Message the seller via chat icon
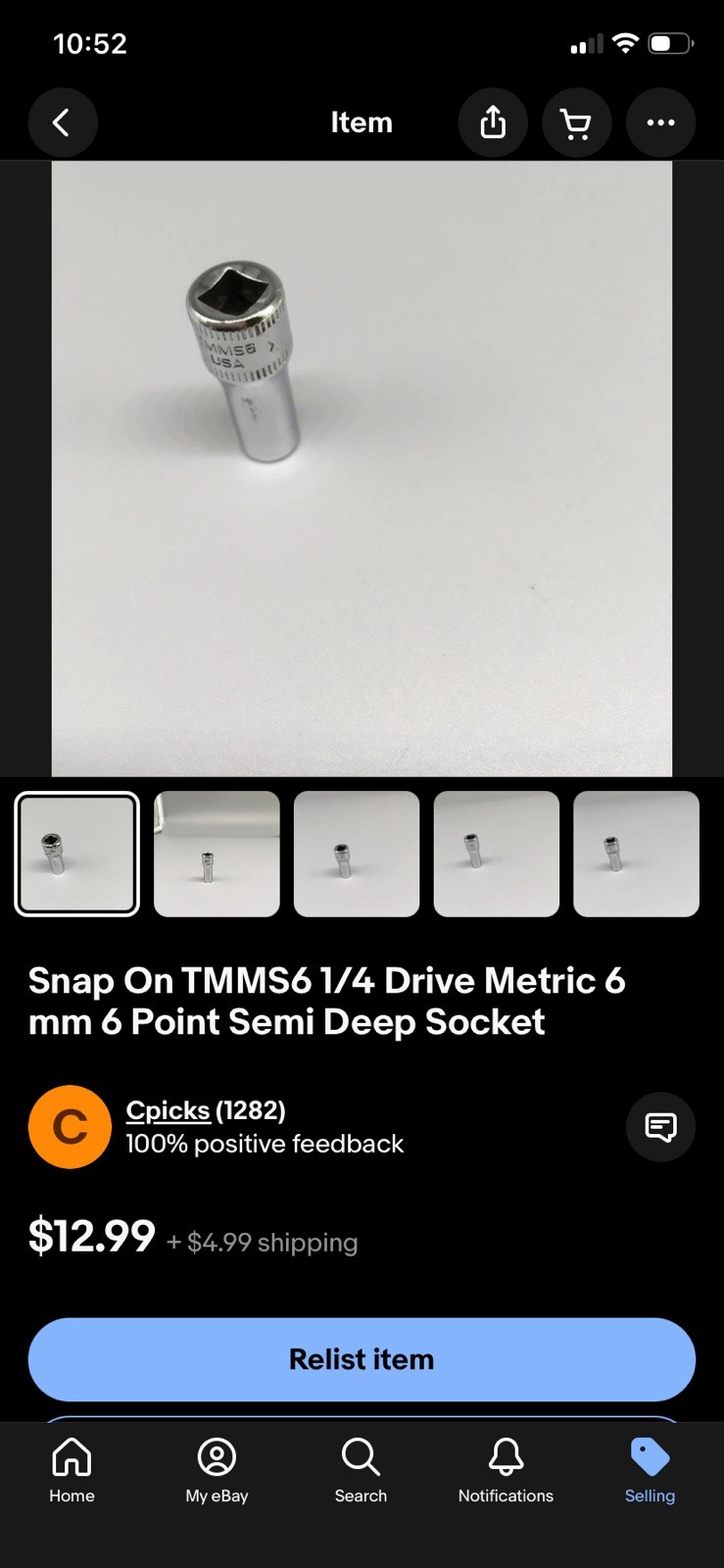The width and height of the screenshot is (724, 1568). click(660, 1127)
